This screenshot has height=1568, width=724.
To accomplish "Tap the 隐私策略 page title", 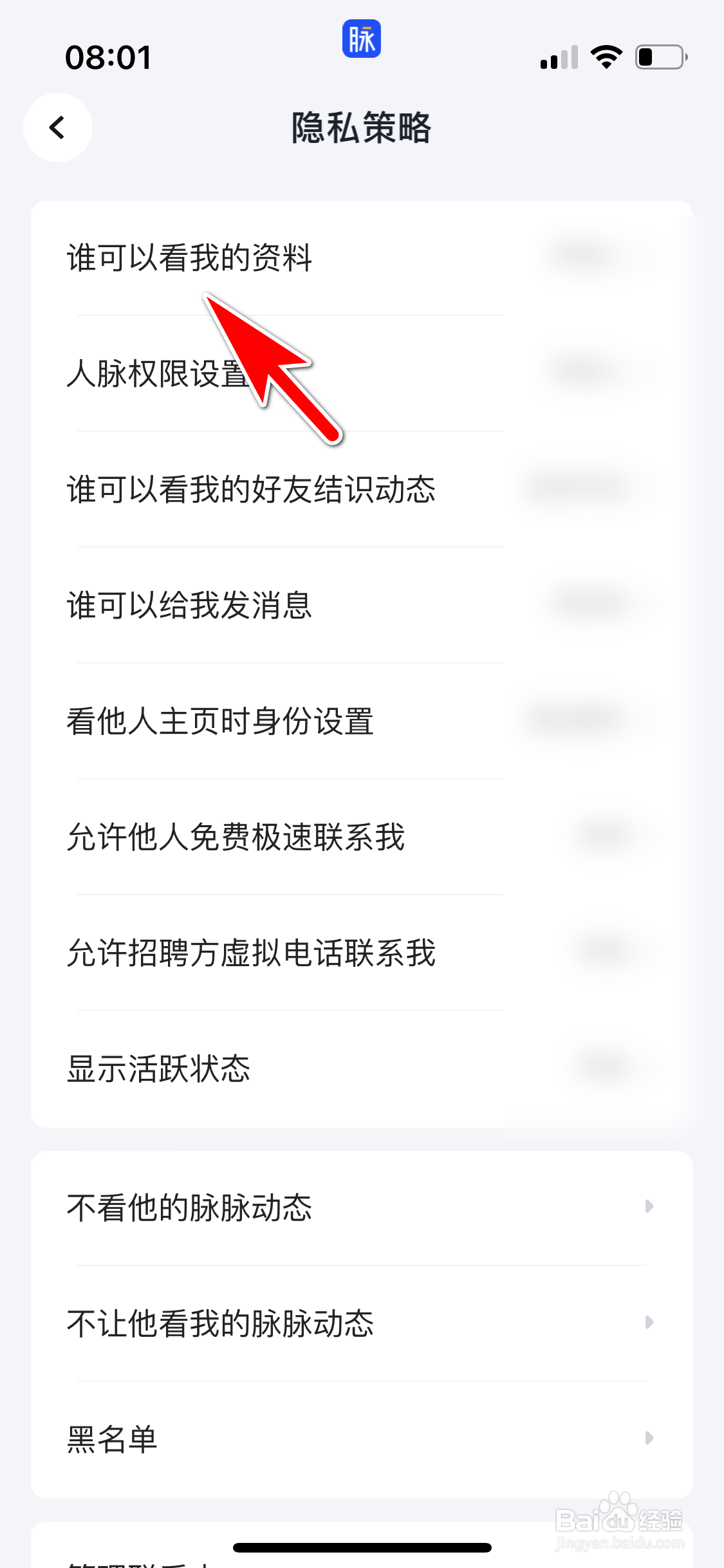I will coord(362,127).
